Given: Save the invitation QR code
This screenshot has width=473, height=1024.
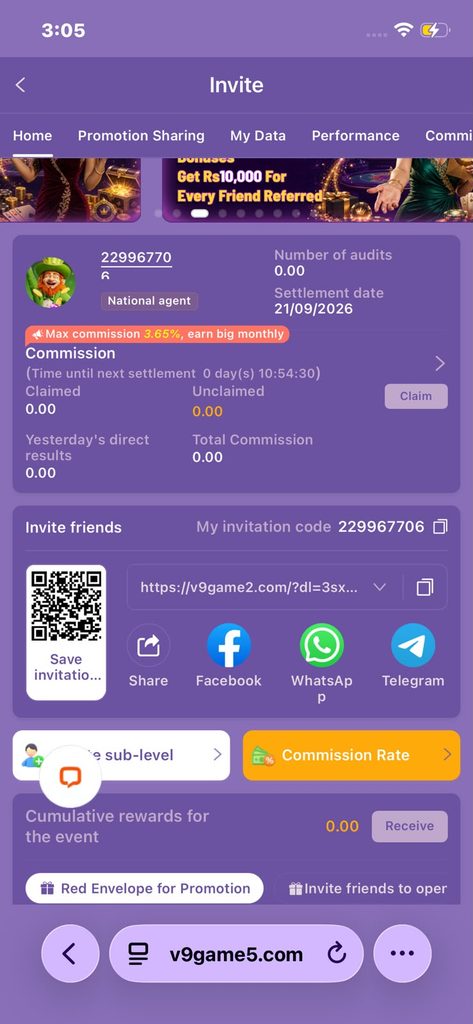Looking at the screenshot, I should [66, 632].
